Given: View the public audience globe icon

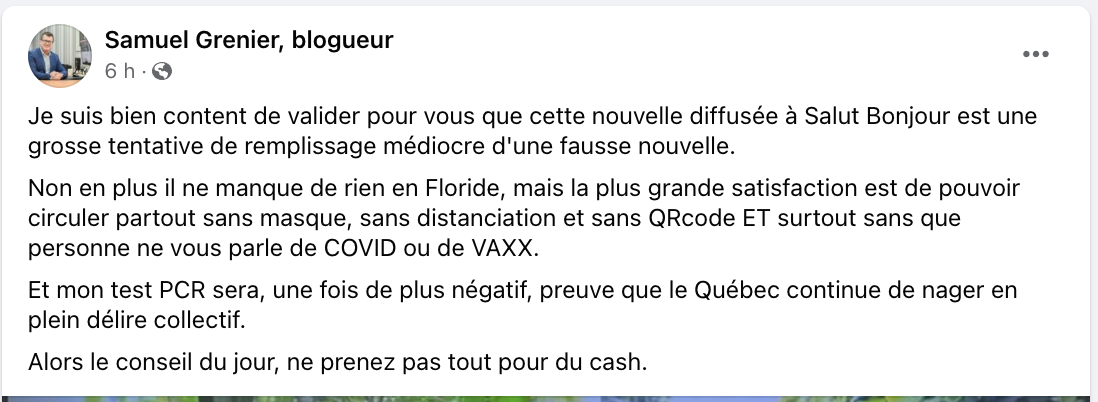Looking at the screenshot, I should [x=161, y=70].
